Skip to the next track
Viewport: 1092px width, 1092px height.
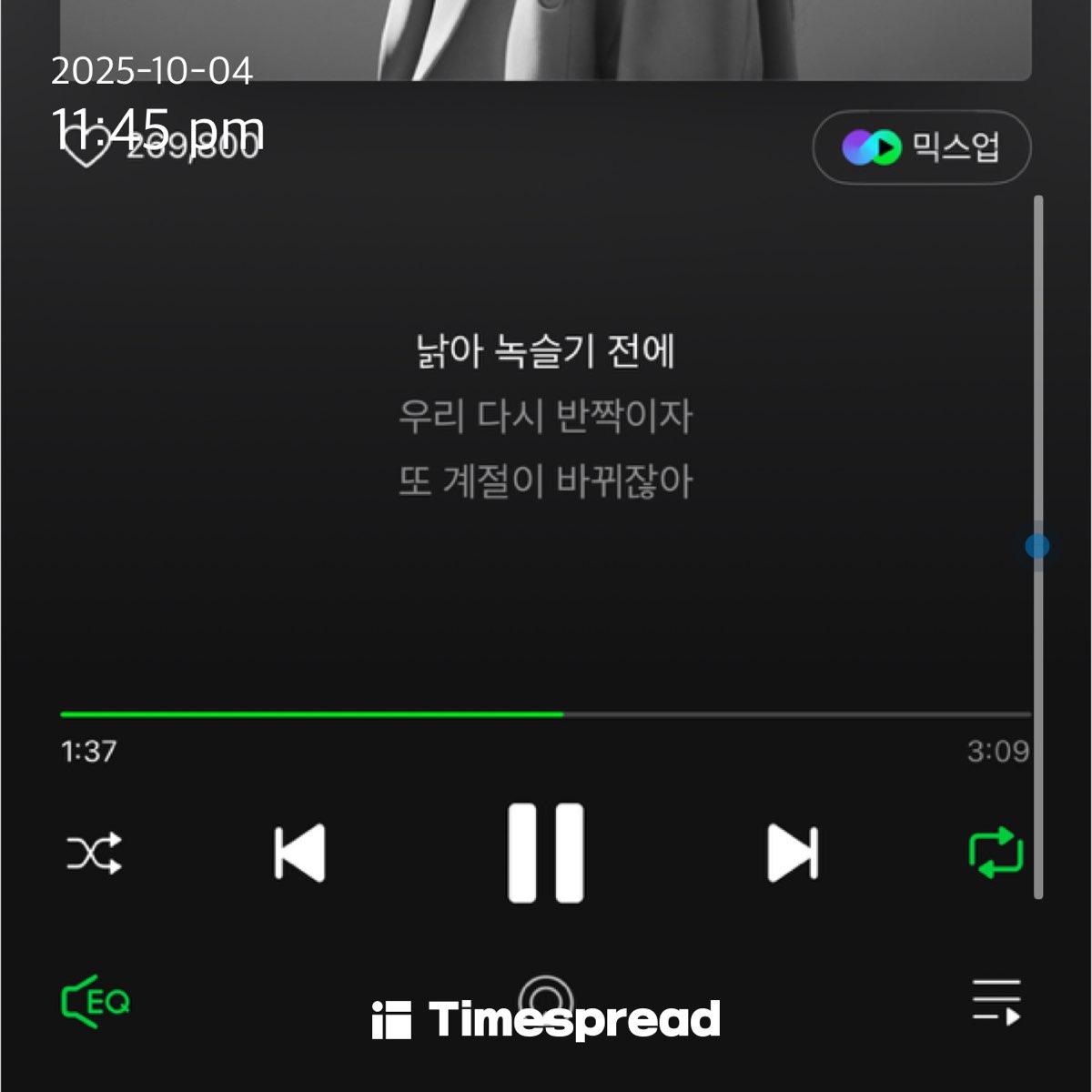[x=792, y=854]
